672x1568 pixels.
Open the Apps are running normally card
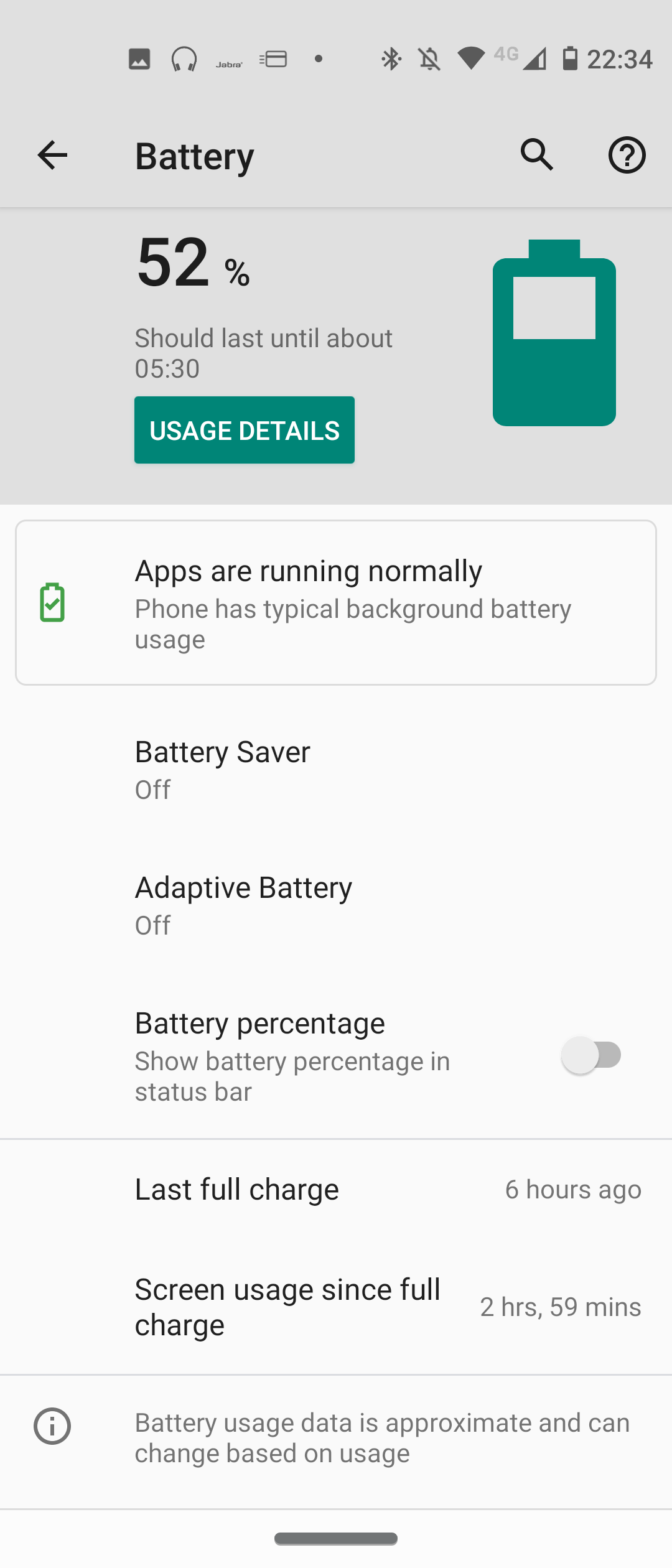click(x=336, y=602)
